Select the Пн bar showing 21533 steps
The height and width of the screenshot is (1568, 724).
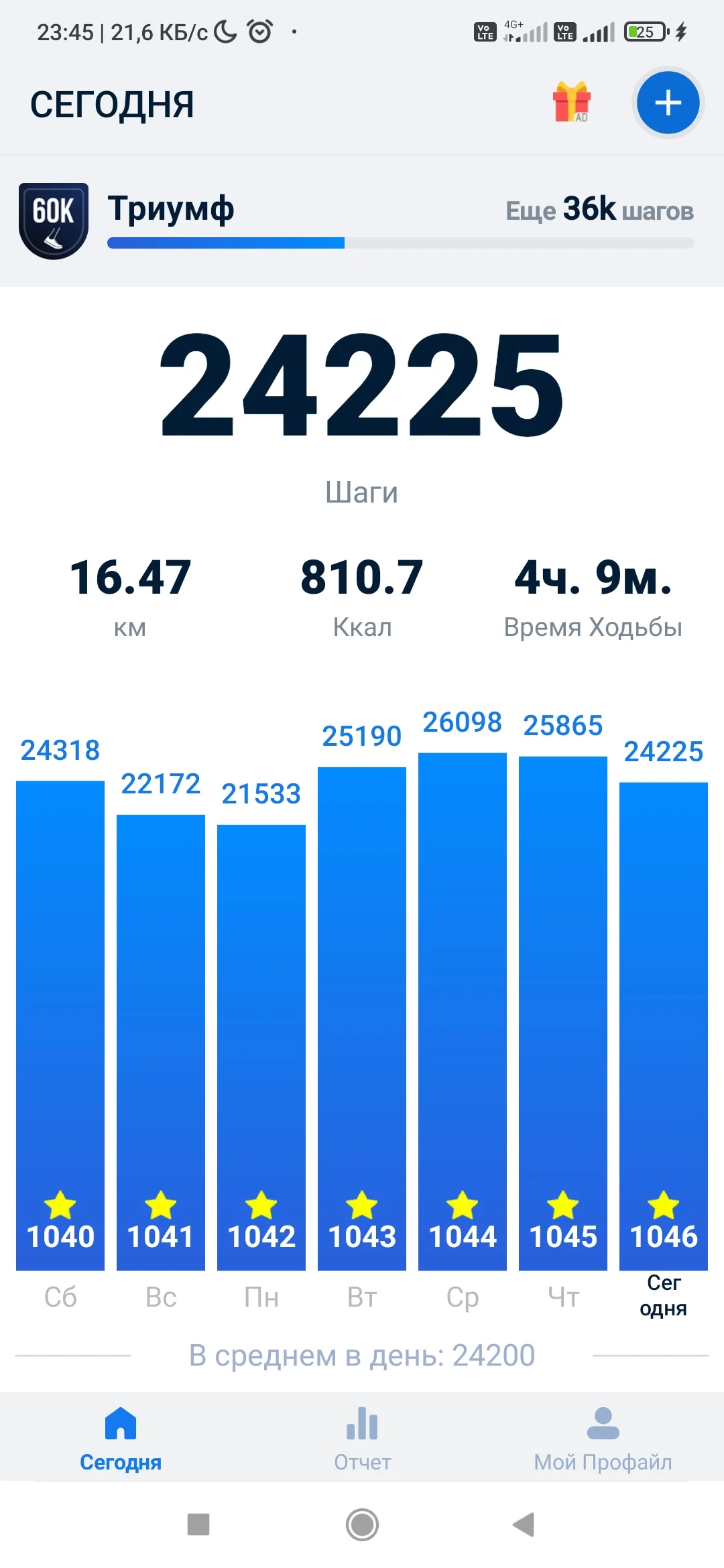(261, 1047)
